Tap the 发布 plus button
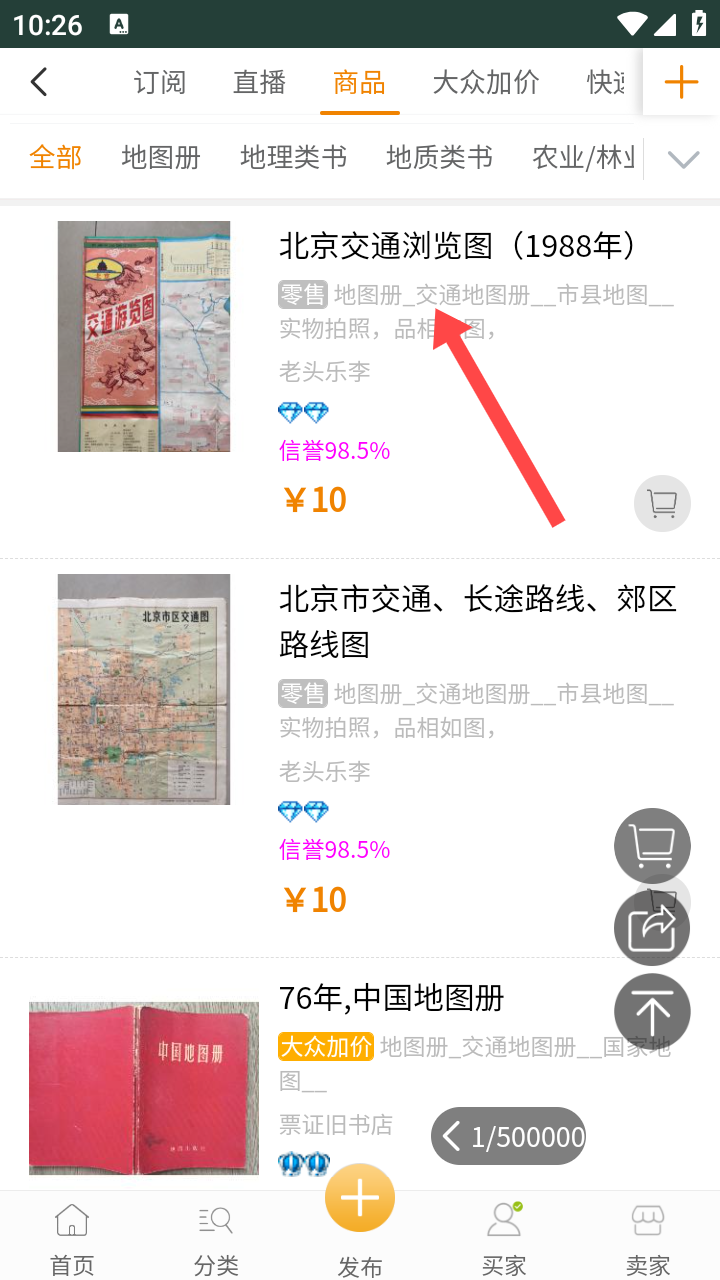This screenshot has width=720, height=1280. click(360, 1200)
